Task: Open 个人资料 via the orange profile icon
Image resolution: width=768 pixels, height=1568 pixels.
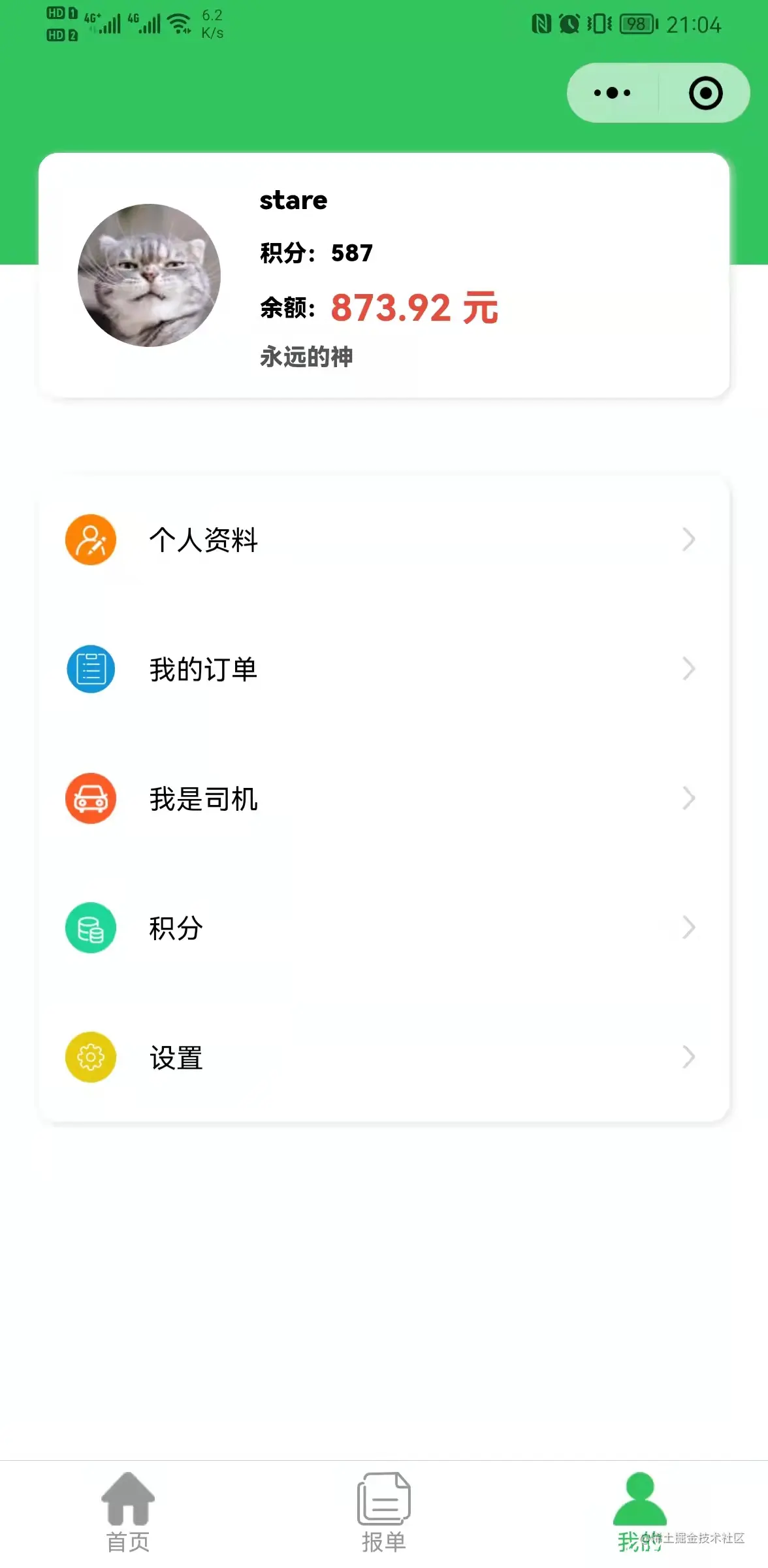Action: point(90,539)
